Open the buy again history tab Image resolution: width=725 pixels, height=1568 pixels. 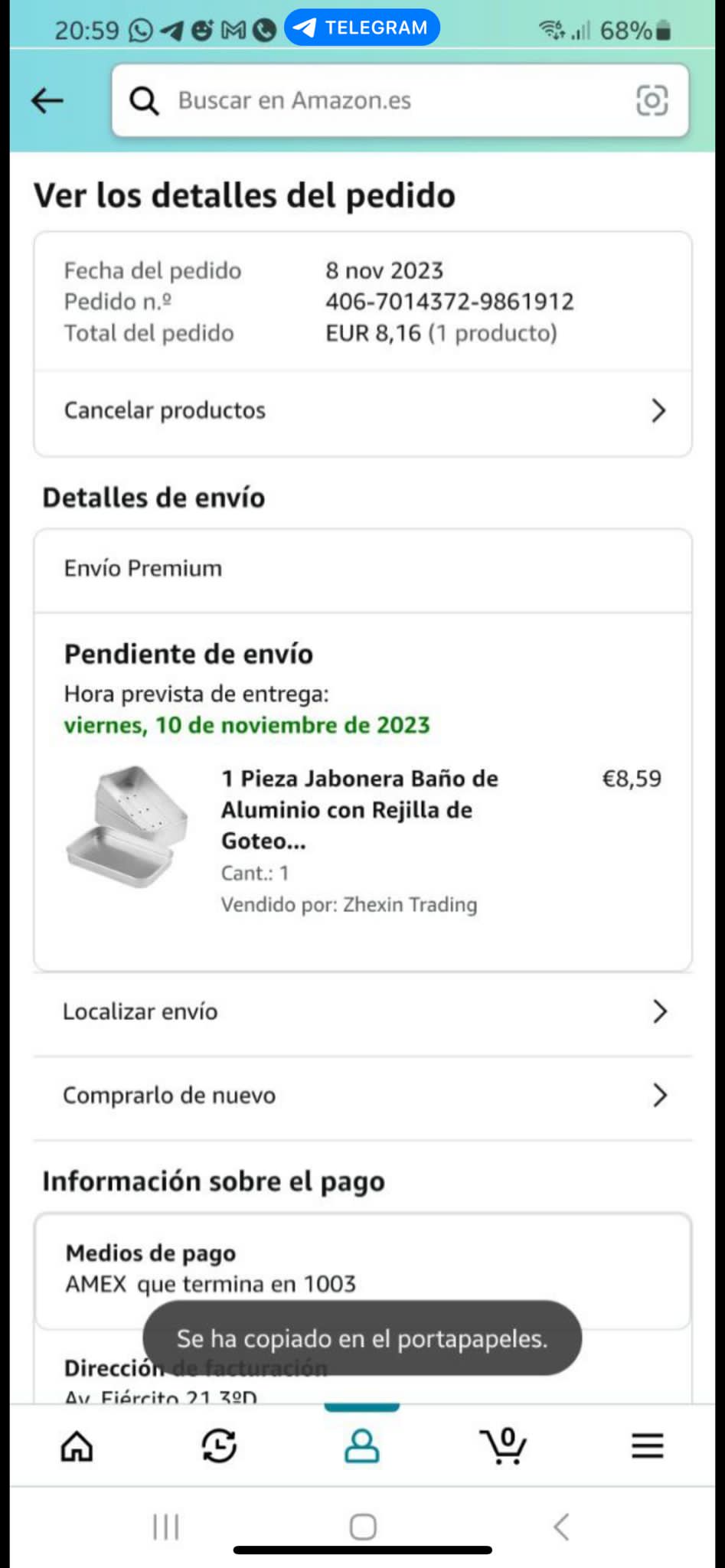click(219, 1446)
